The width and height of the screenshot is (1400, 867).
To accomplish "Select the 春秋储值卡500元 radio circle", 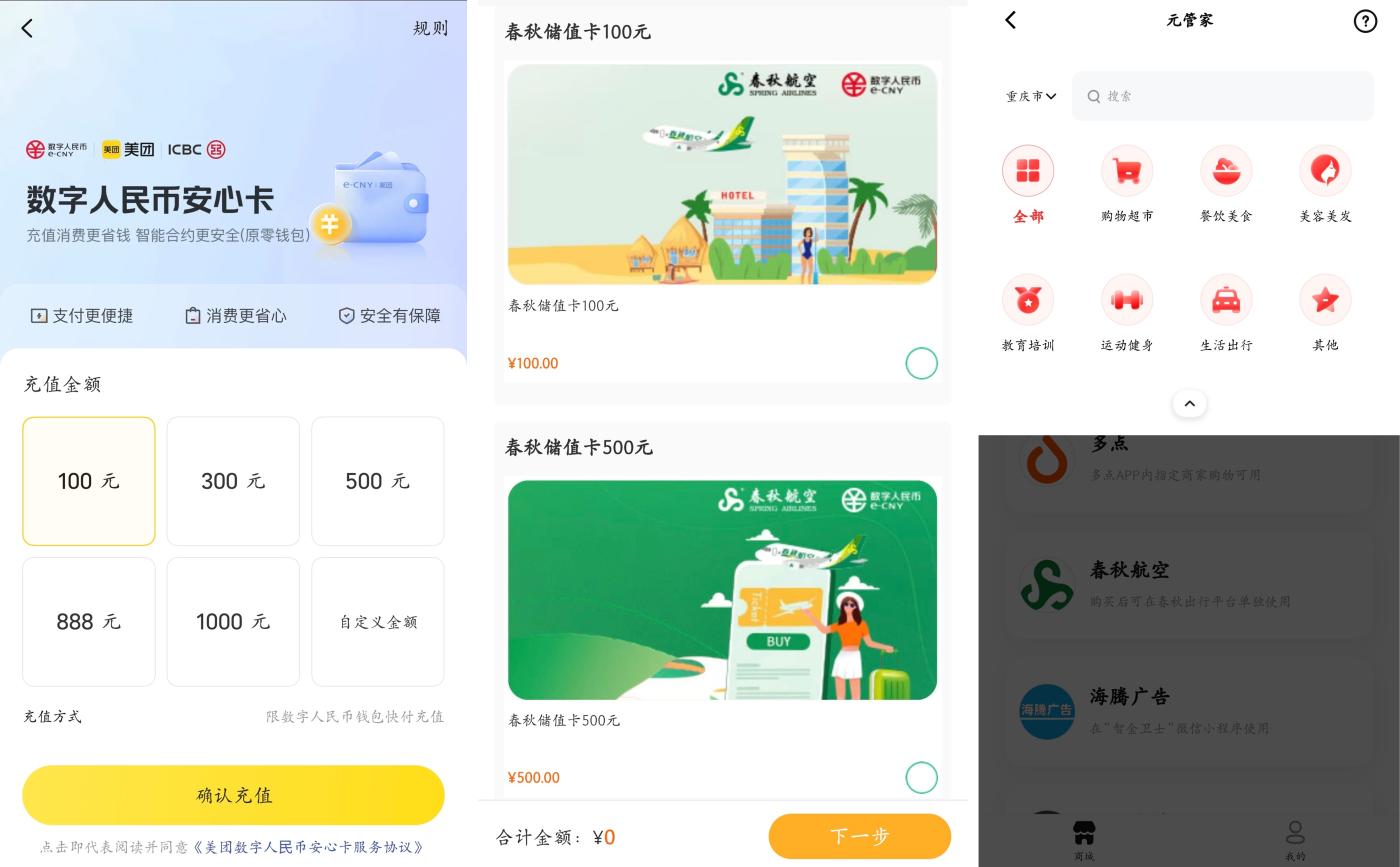I will click(921, 777).
